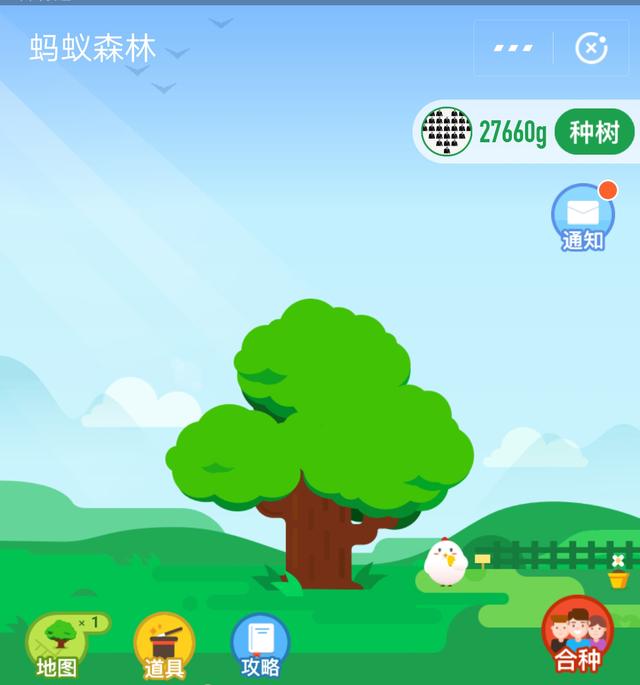
Task: Tap the 种树 plant tree button
Action: coord(594,132)
